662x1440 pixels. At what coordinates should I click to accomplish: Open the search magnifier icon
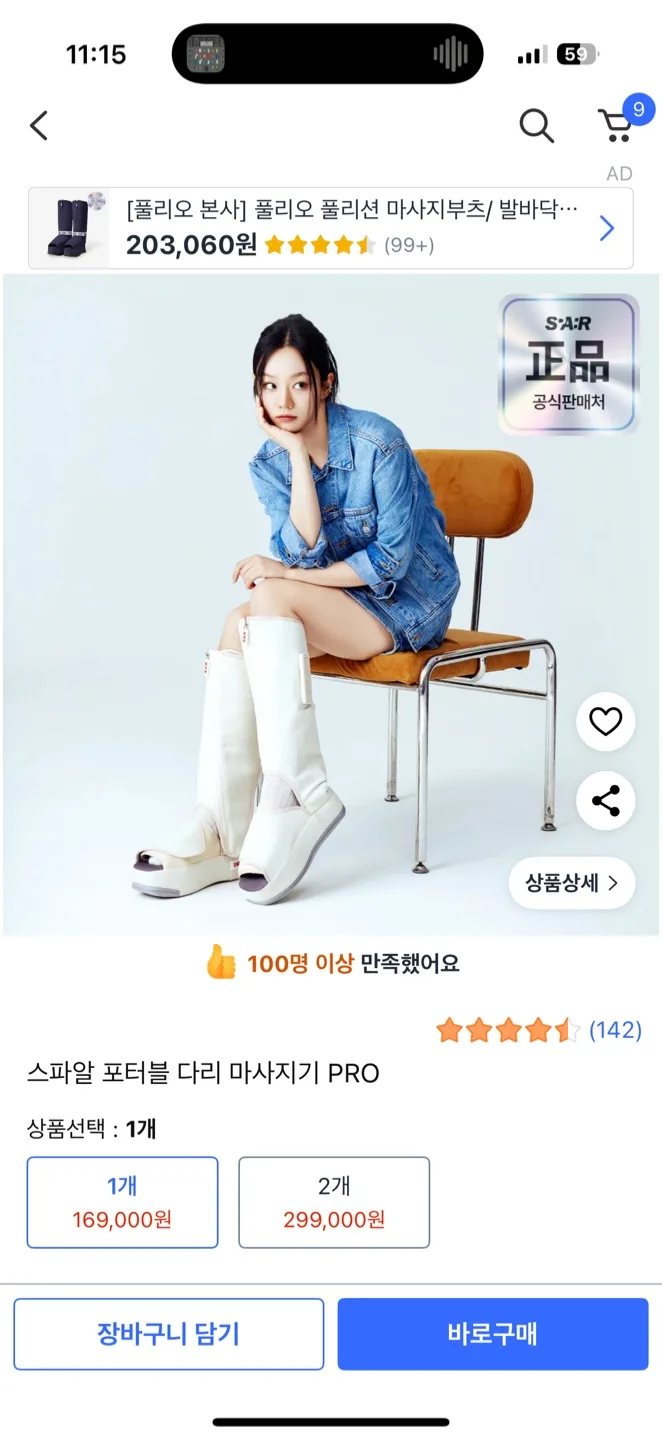(536, 126)
